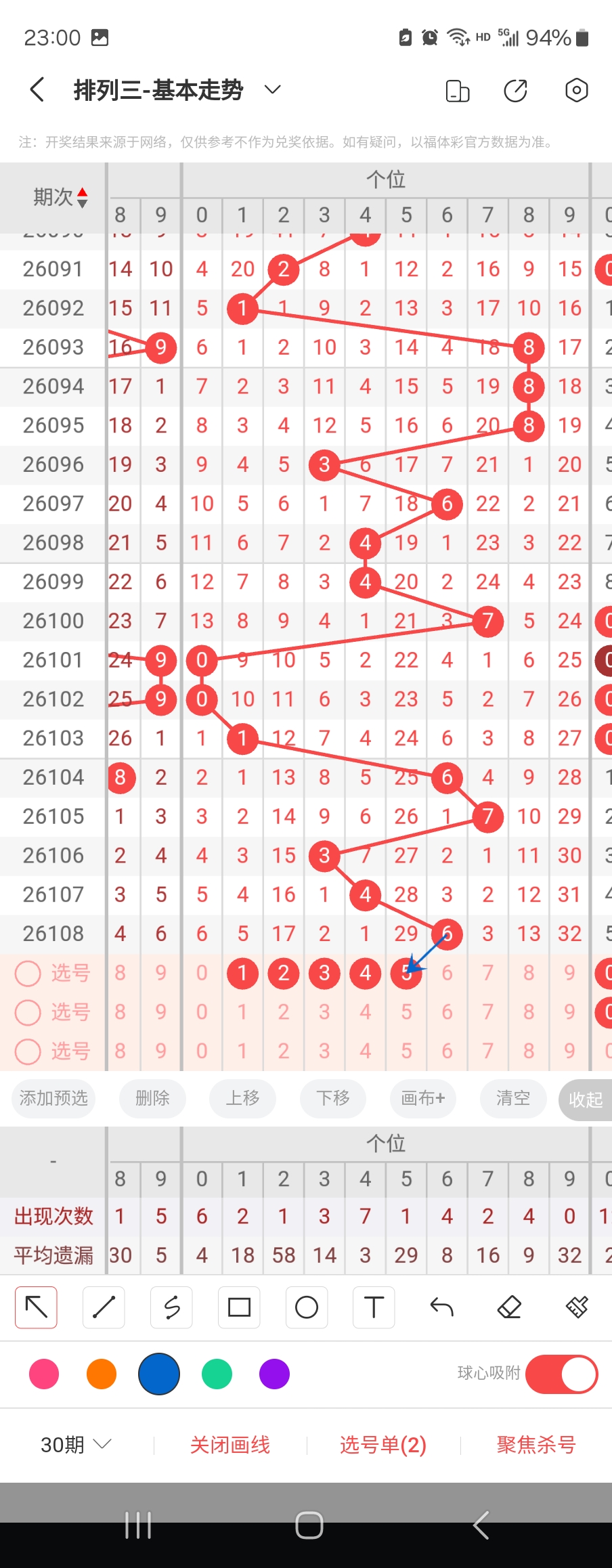This screenshot has width=612, height=1568.
Task: Pick the green drawing color
Action: tap(217, 1374)
